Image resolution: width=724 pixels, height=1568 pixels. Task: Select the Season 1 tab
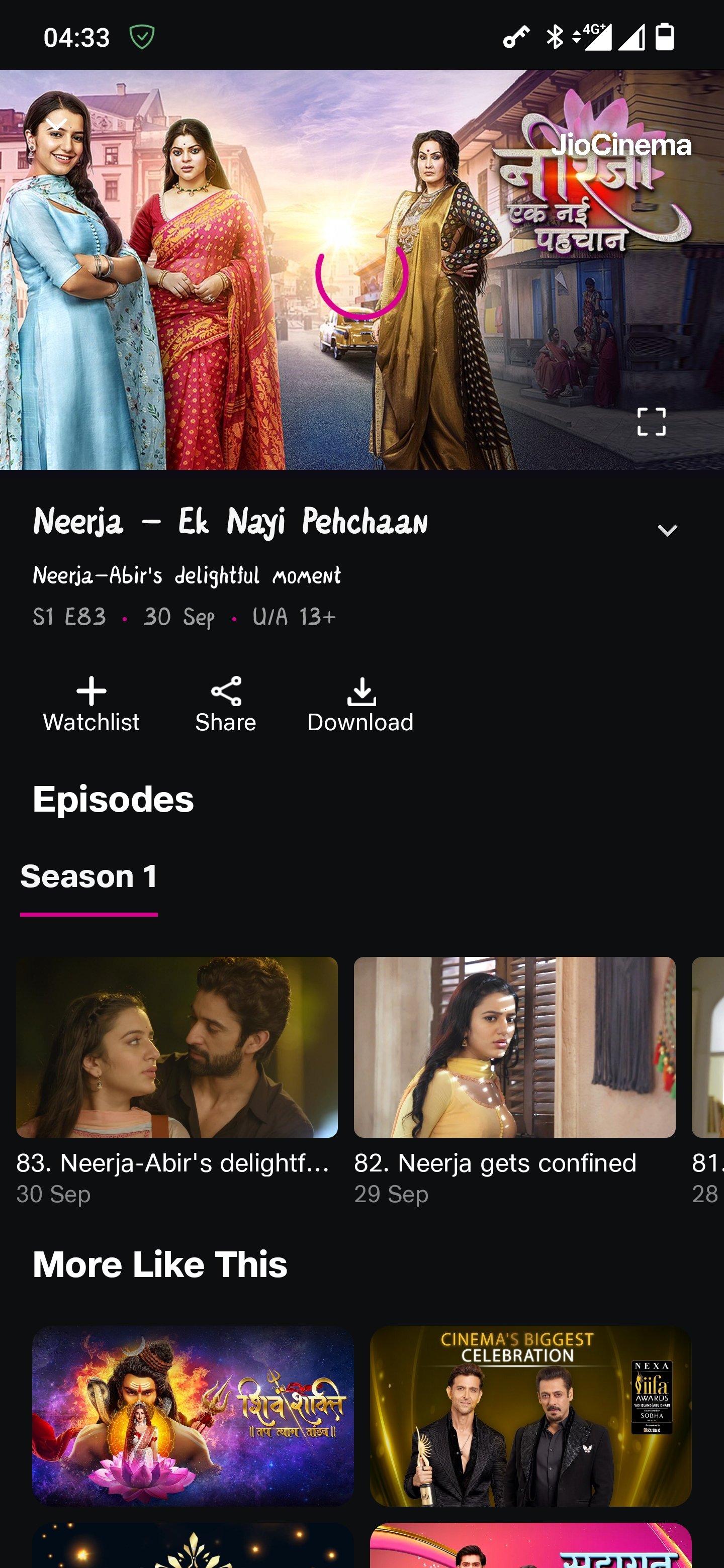pyautogui.click(x=89, y=877)
